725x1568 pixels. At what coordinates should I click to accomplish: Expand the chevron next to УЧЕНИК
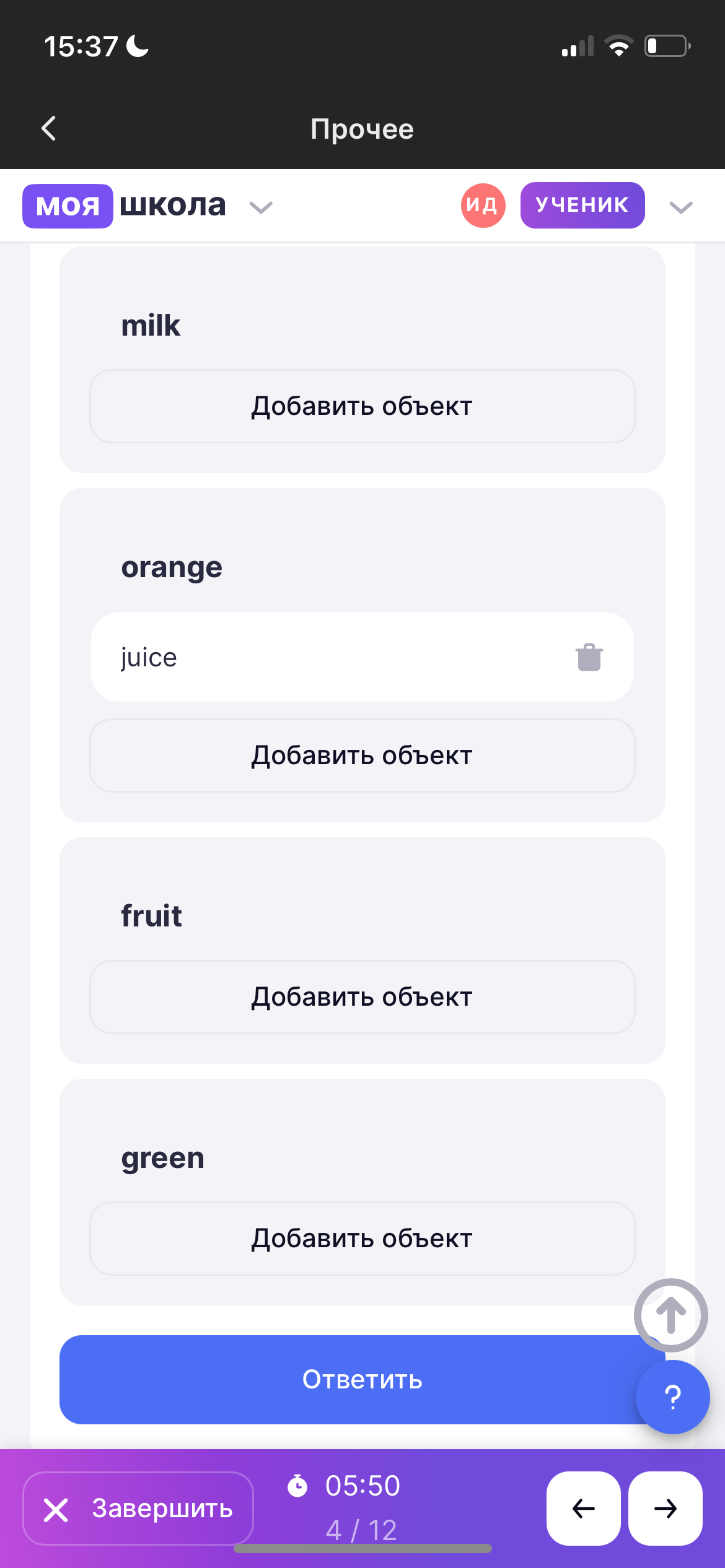click(681, 207)
